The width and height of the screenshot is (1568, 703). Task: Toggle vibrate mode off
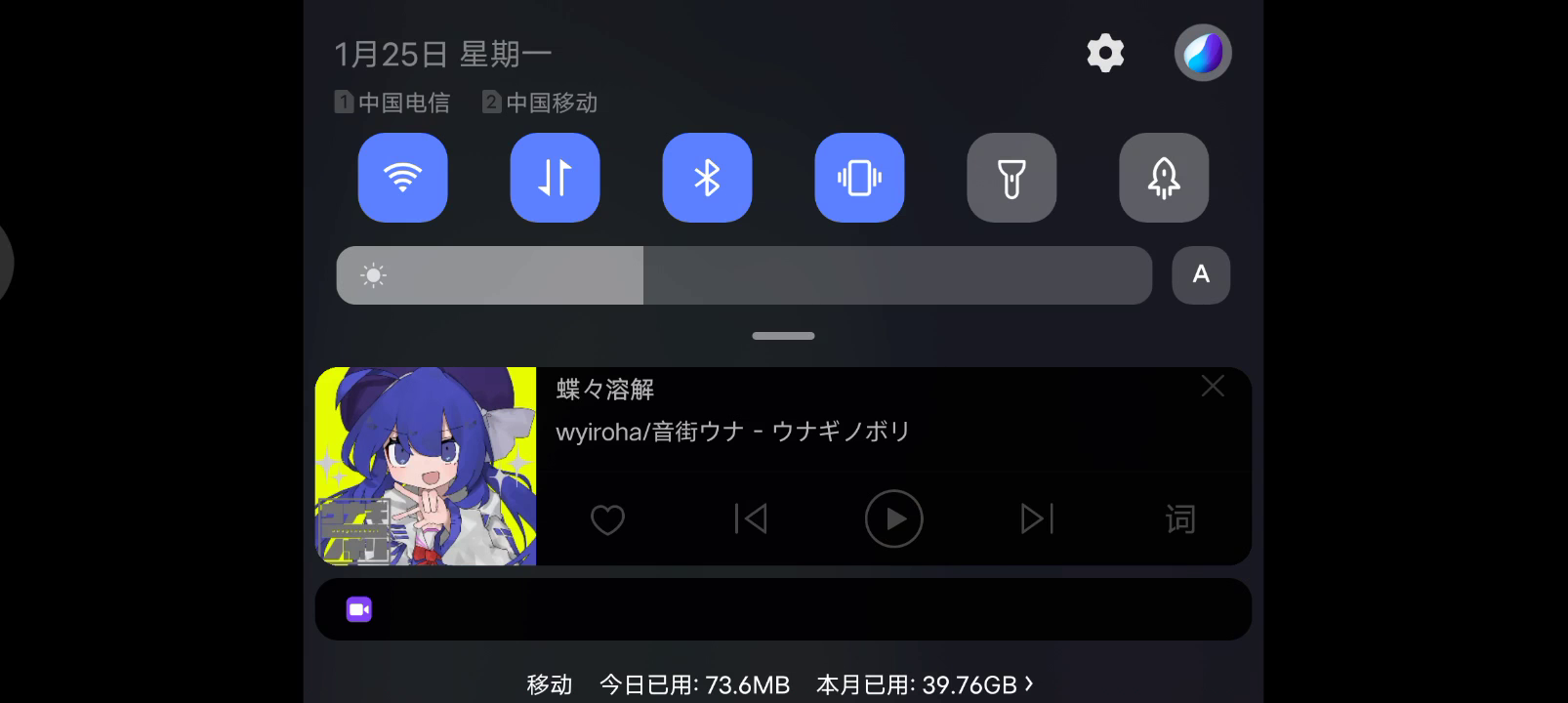(x=859, y=178)
